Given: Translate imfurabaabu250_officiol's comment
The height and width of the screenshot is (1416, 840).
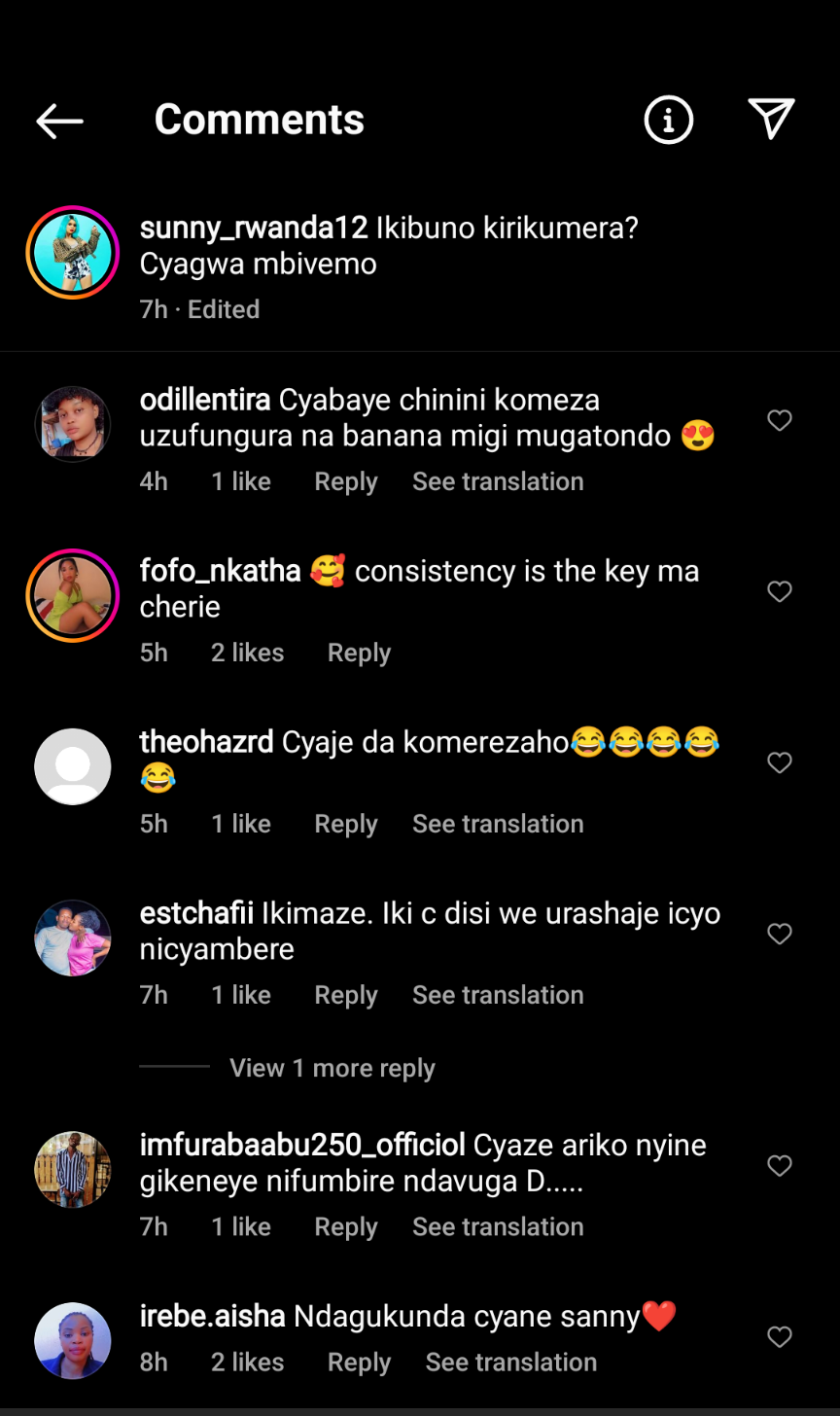Looking at the screenshot, I should pos(498,1226).
